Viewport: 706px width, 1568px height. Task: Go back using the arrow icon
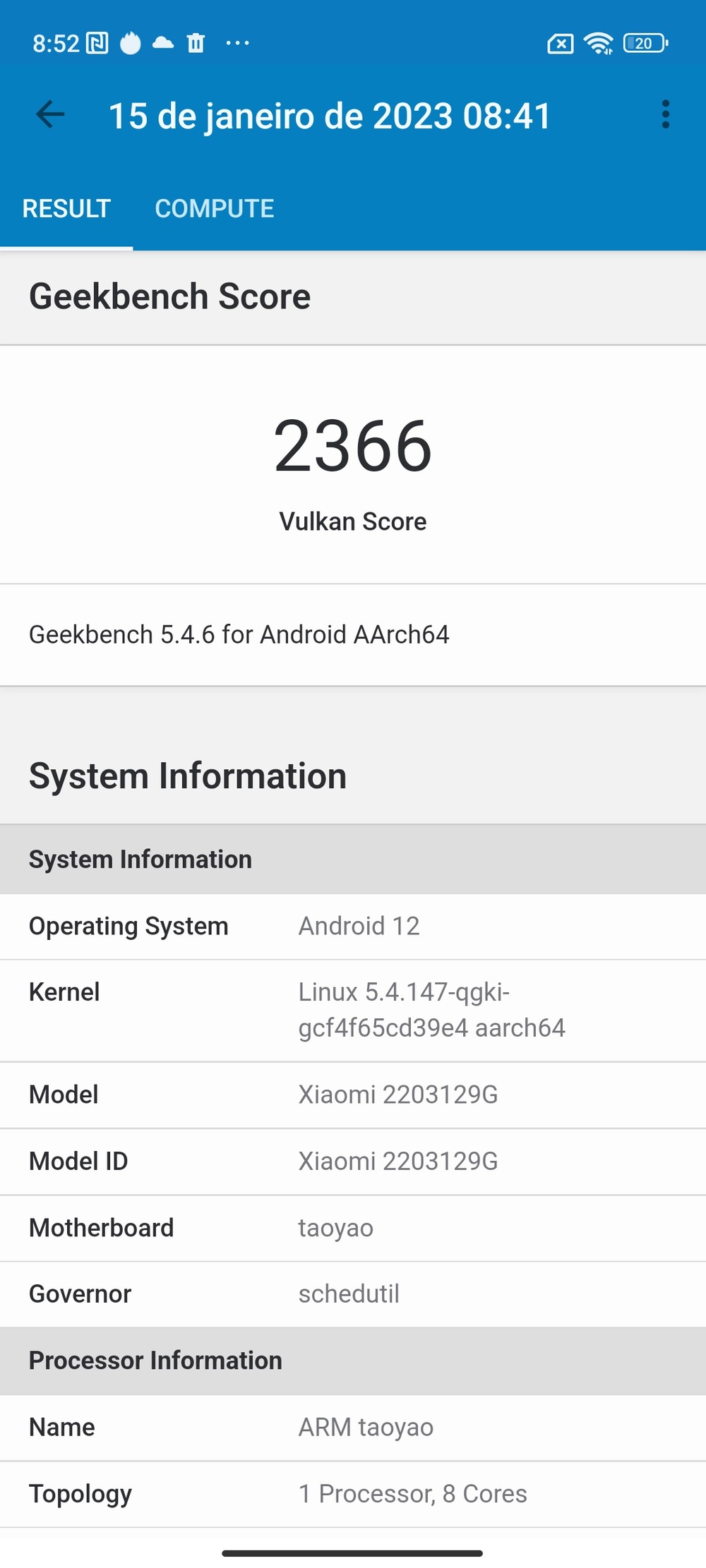tap(50, 115)
